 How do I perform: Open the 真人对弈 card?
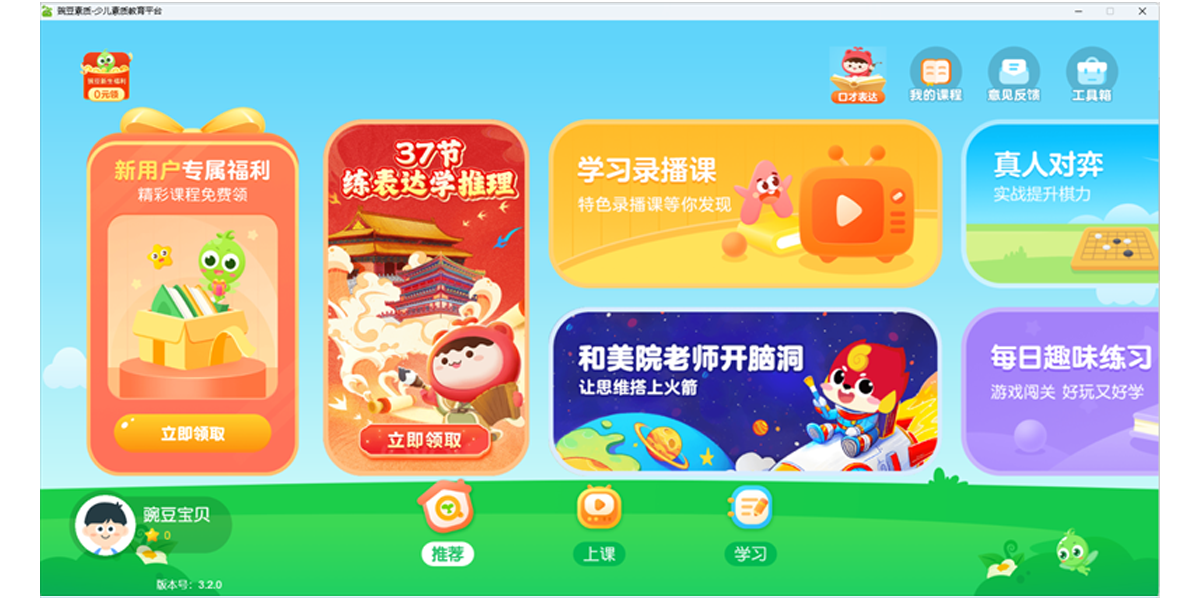1060,203
